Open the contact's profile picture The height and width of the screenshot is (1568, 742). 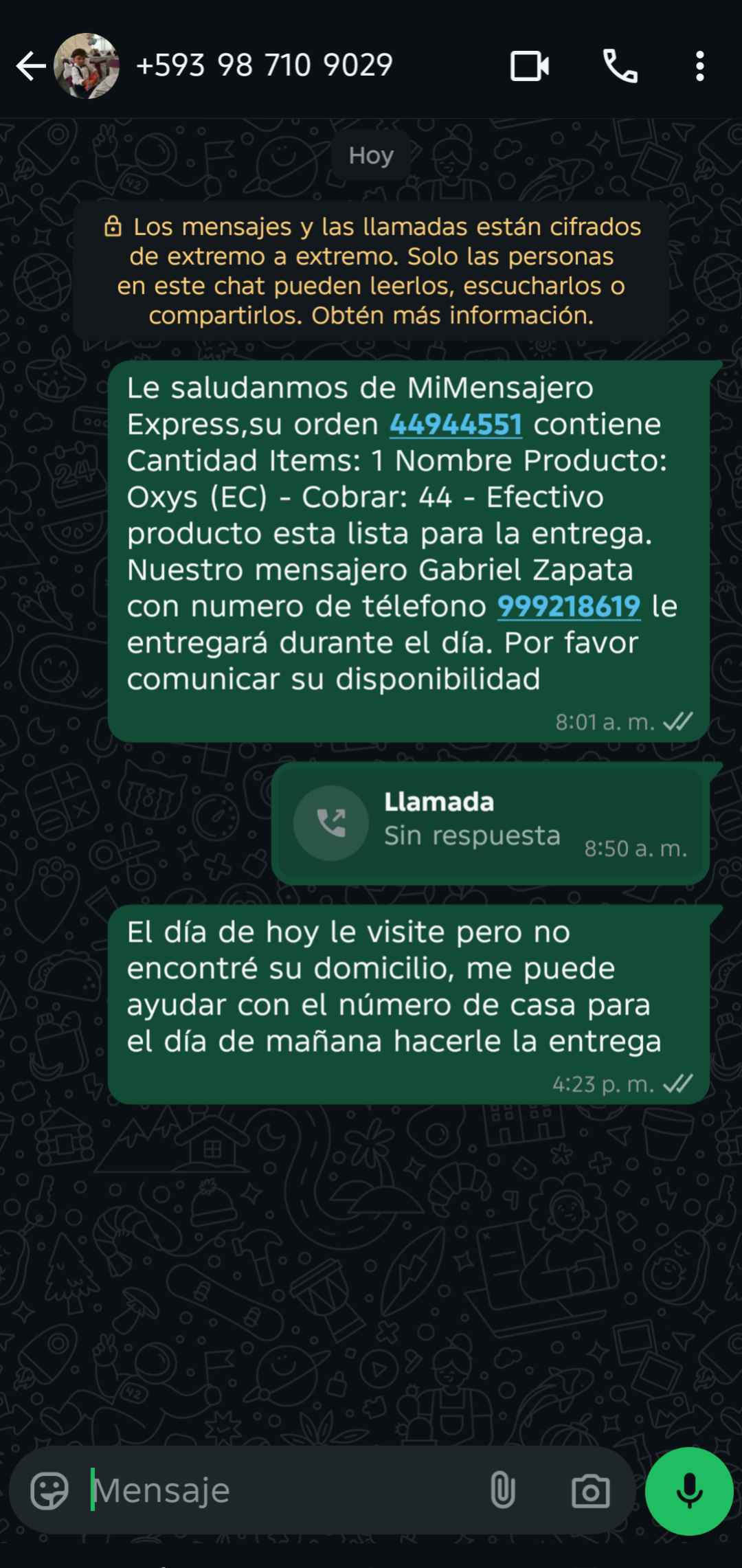tap(87, 67)
